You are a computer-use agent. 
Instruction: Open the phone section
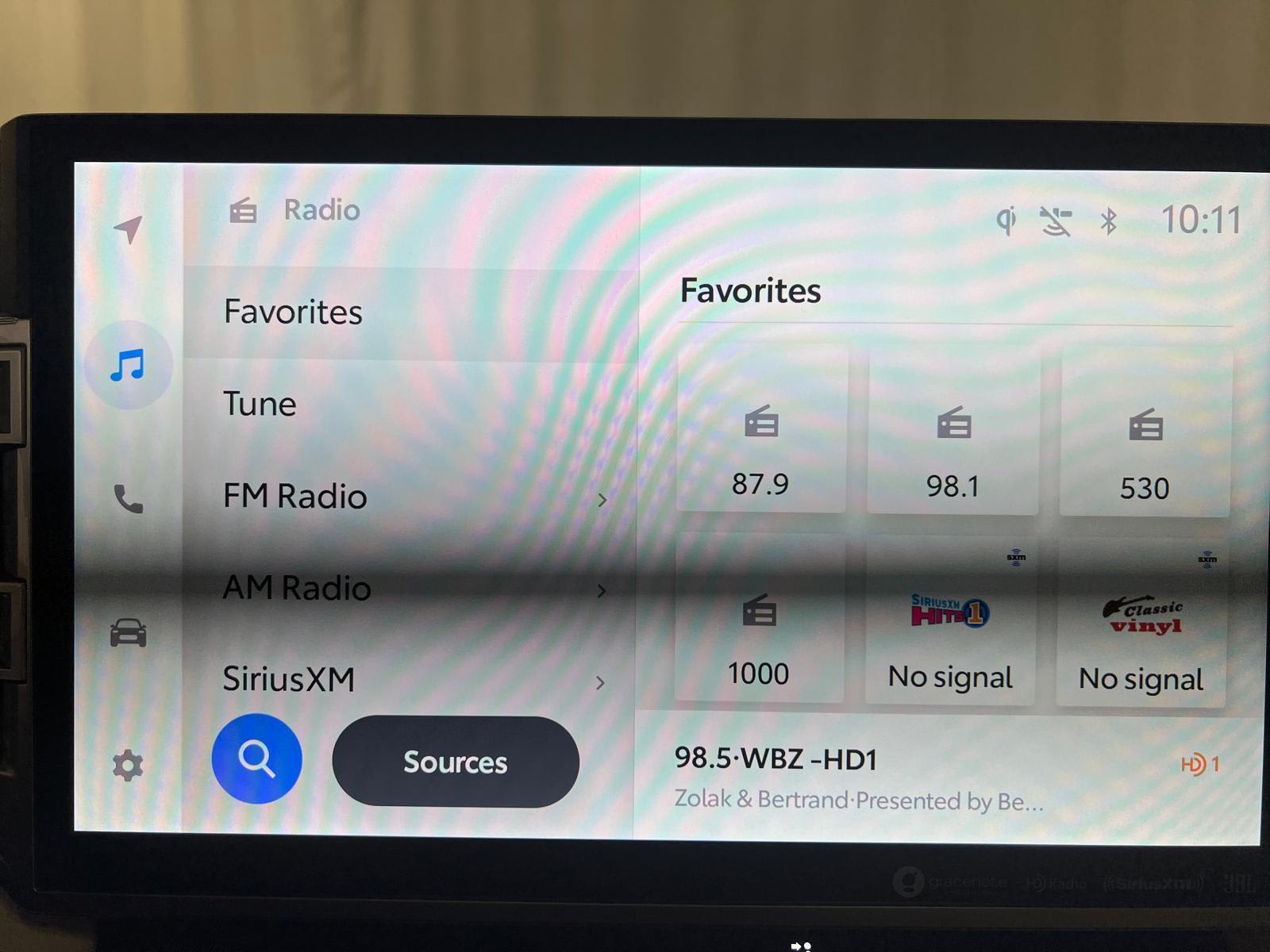[x=128, y=499]
